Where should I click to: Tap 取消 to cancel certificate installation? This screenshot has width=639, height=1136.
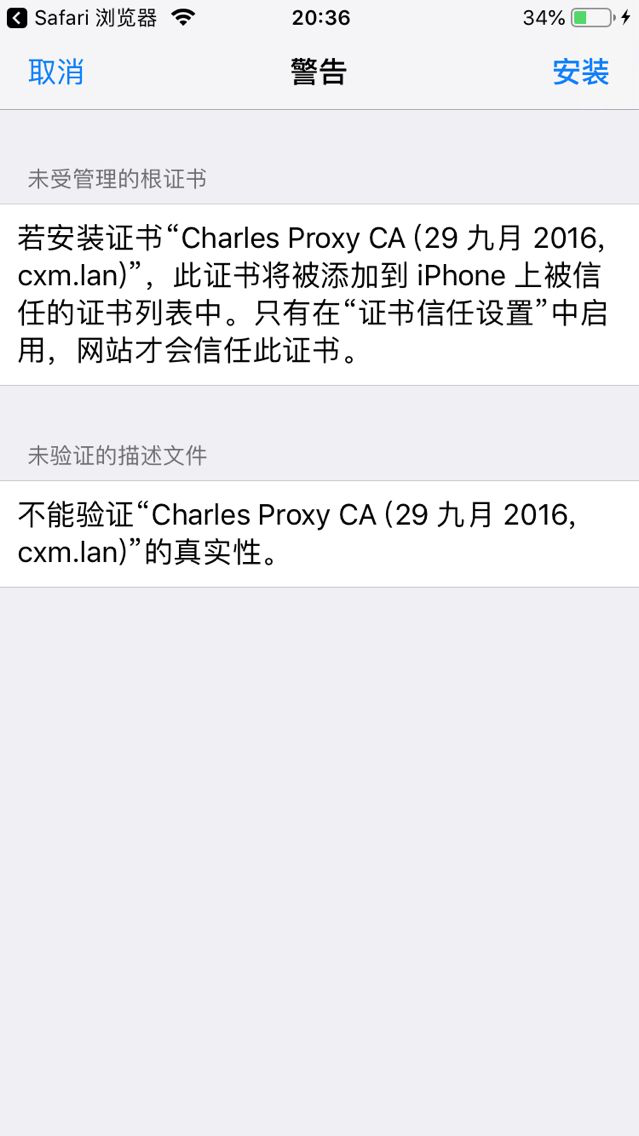click(56, 72)
